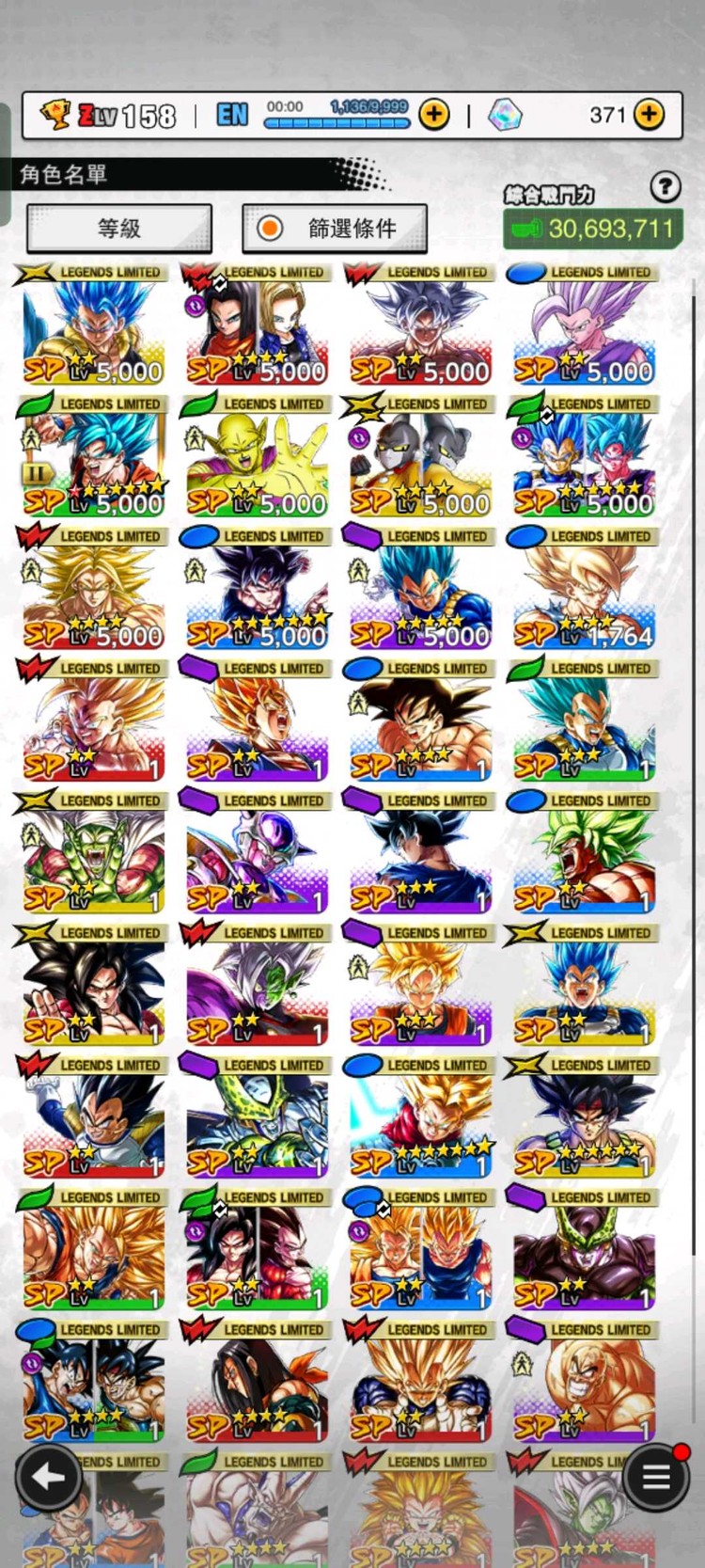Add energy with the plus button
Viewport: 705px width, 1568px height.
click(x=433, y=115)
